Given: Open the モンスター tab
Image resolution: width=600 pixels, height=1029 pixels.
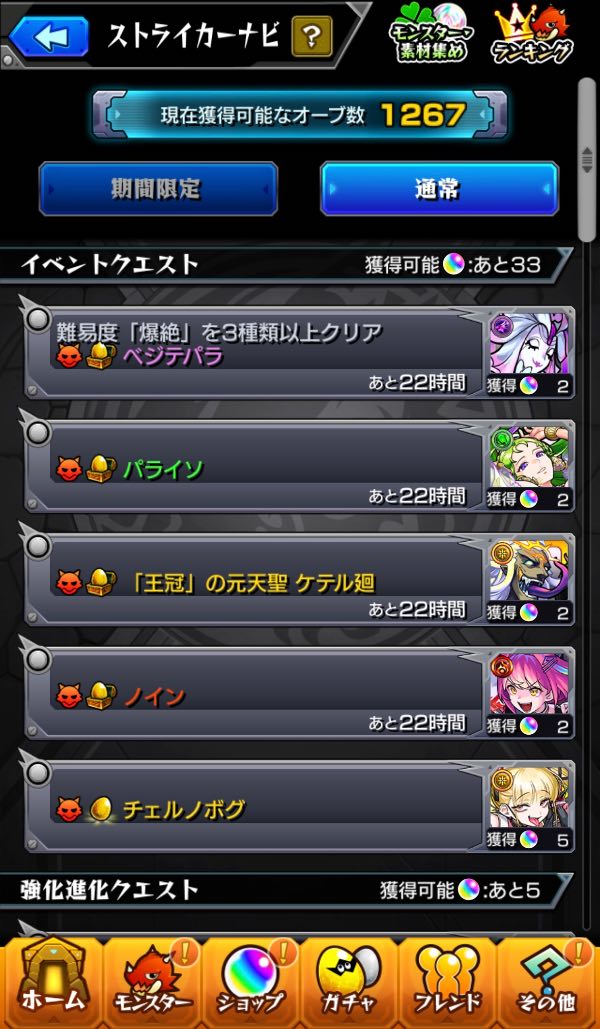Looking at the screenshot, I should point(152,983).
